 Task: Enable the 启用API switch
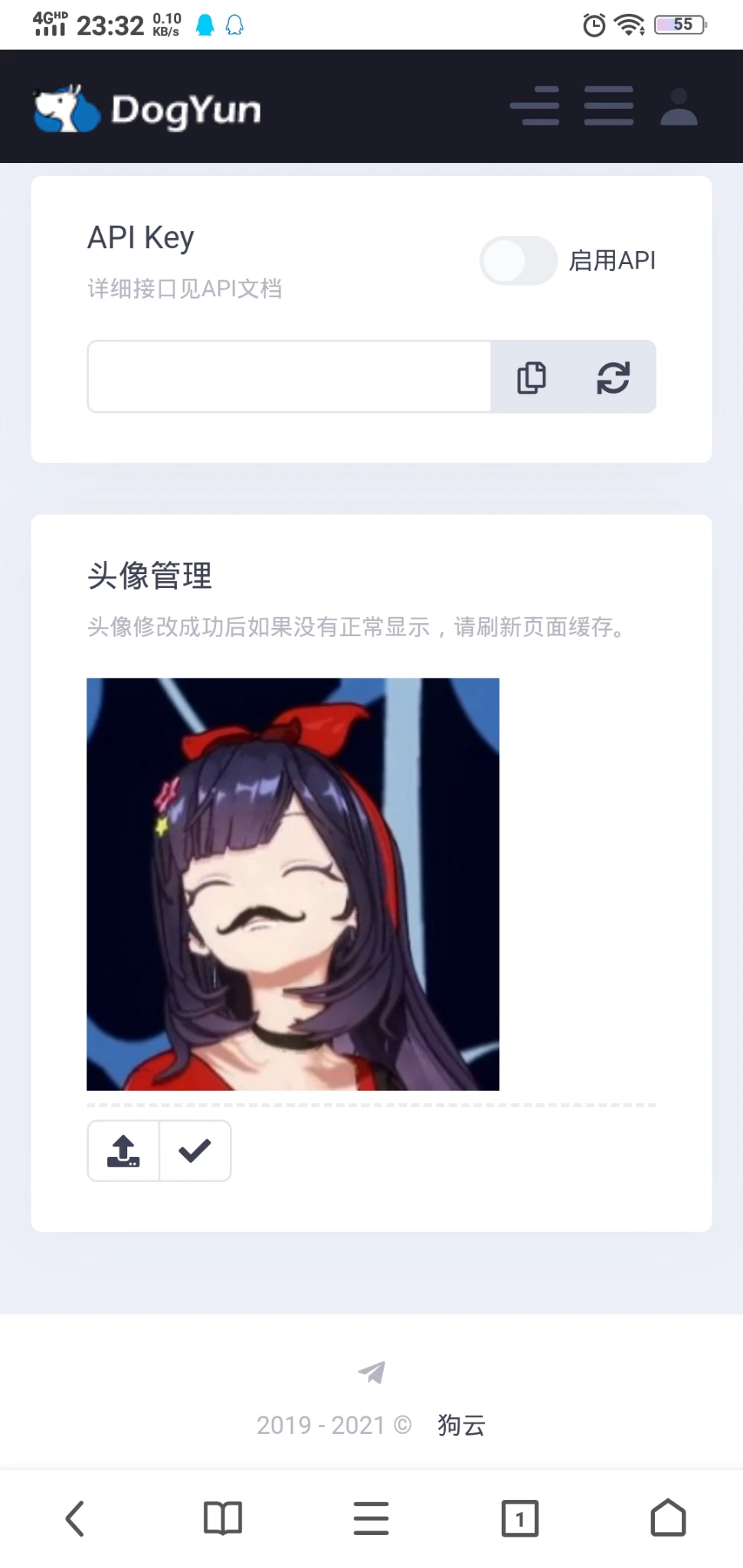tap(519, 261)
